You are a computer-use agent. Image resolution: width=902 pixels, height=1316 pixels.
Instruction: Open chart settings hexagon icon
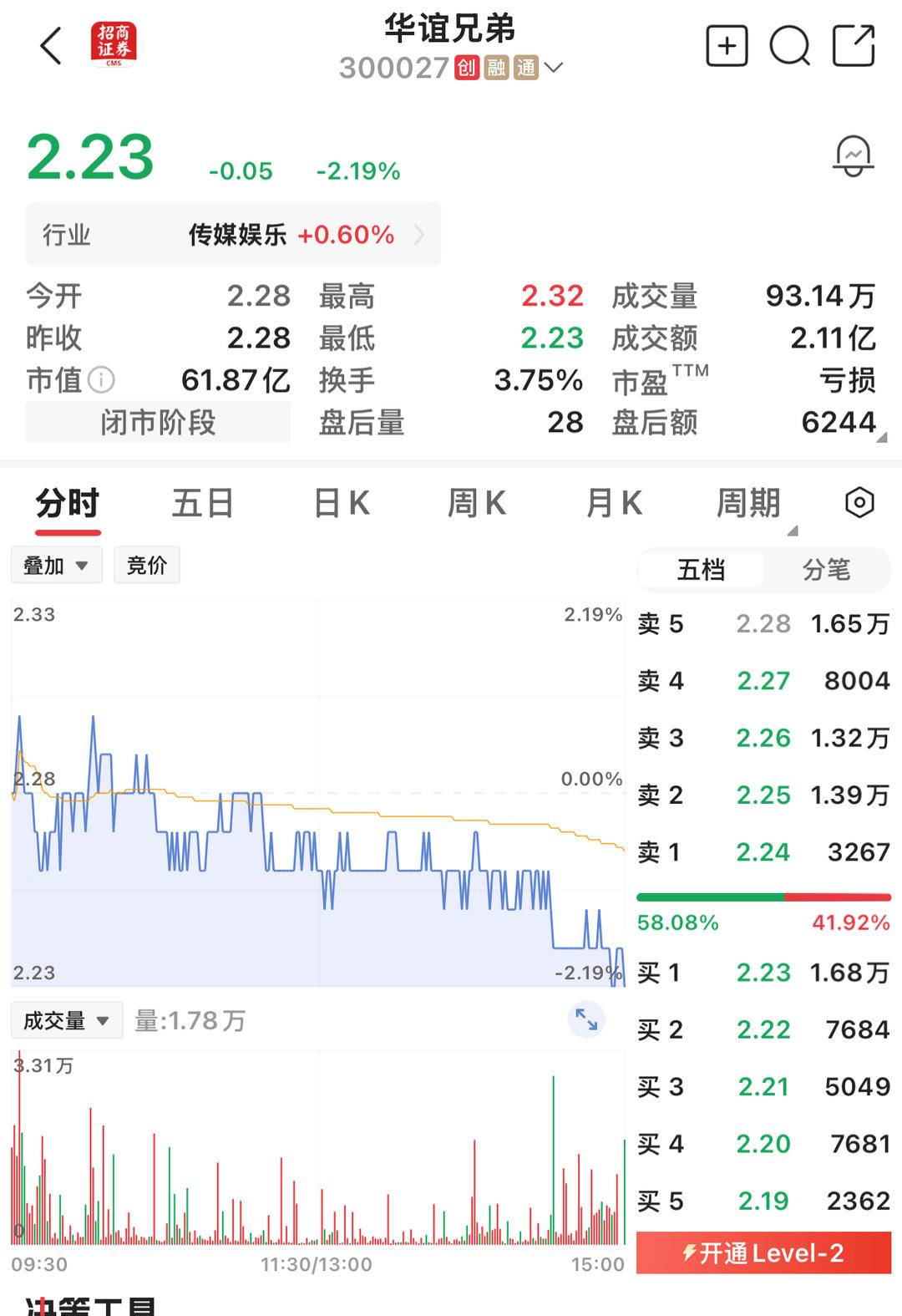pos(859,503)
